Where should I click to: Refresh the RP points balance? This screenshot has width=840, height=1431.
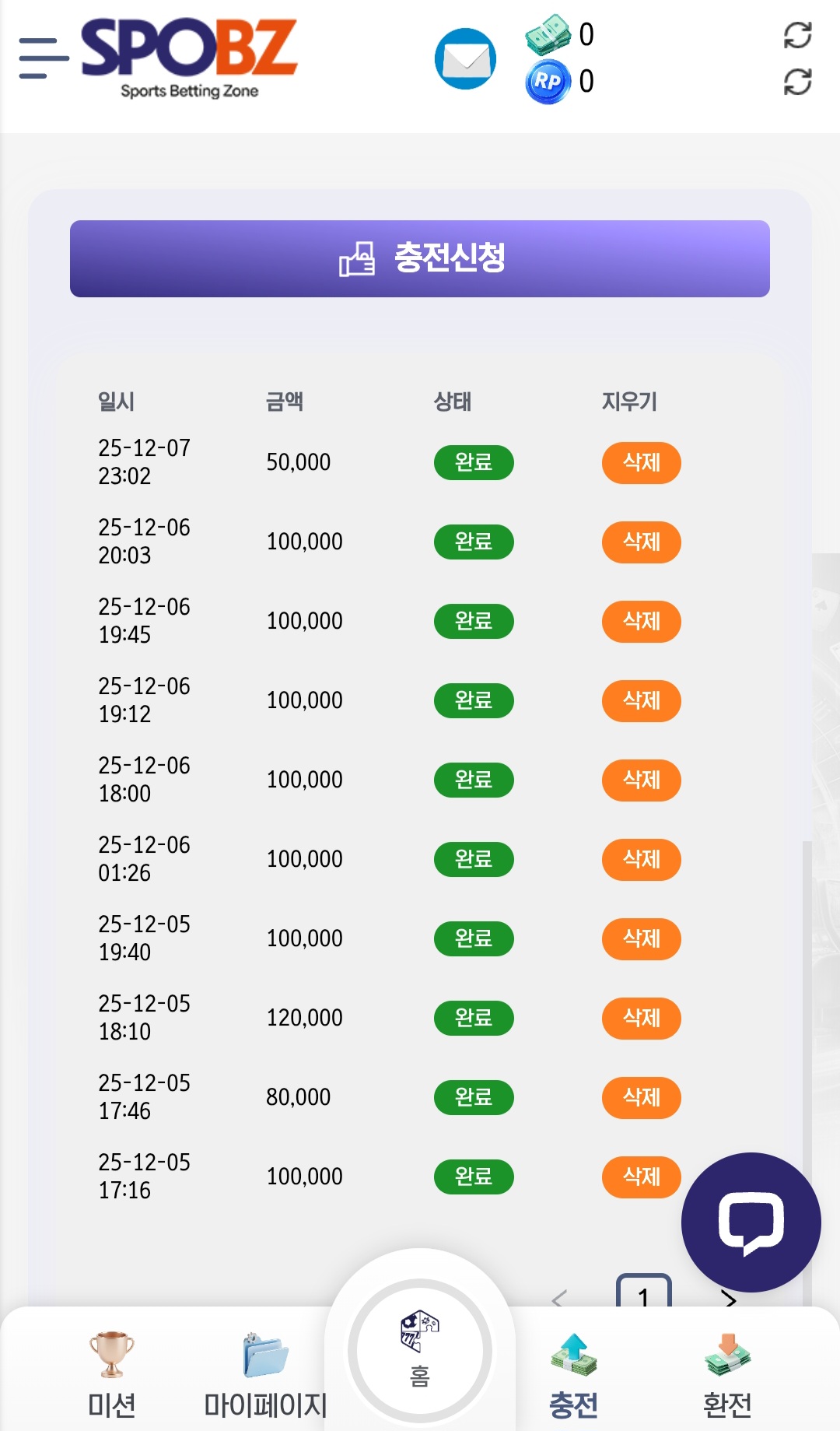(797, 82)
